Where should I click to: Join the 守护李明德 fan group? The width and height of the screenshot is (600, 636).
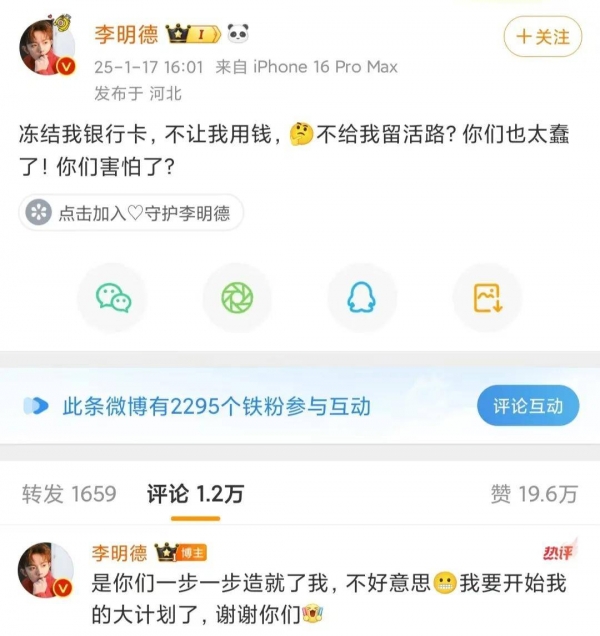pos(131,212)
